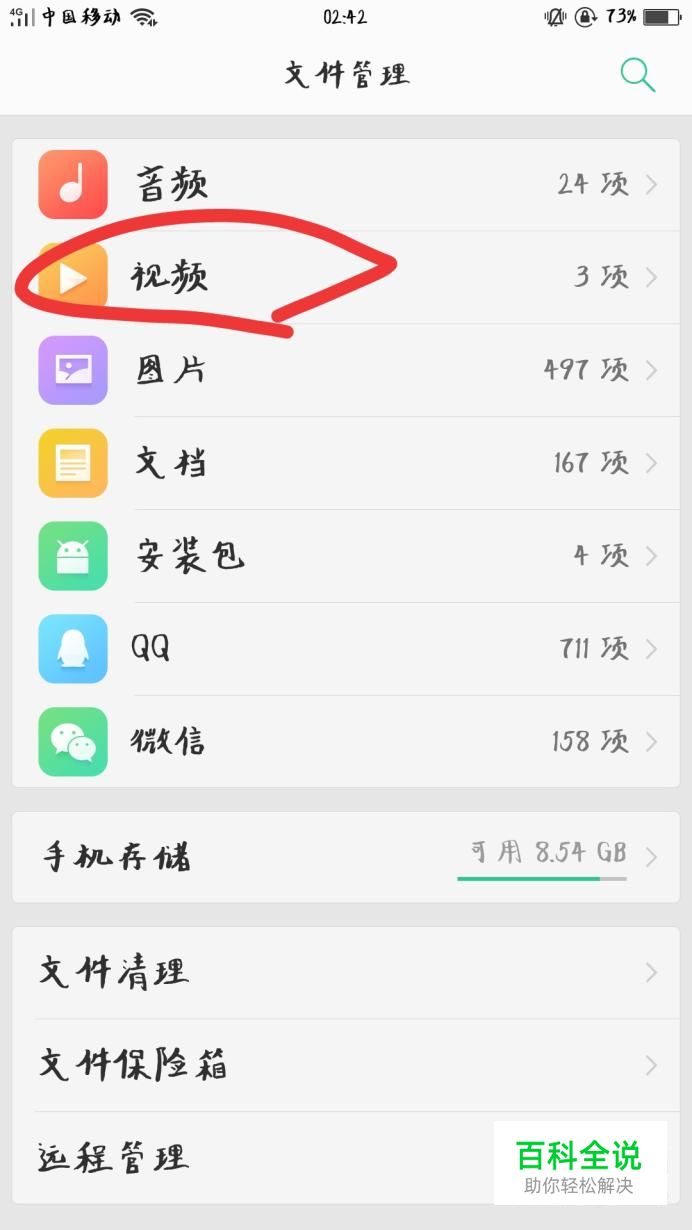The image size is (692, 1230).
Task: Open 文件保险箱 file safe
Action: [345, 1065]
